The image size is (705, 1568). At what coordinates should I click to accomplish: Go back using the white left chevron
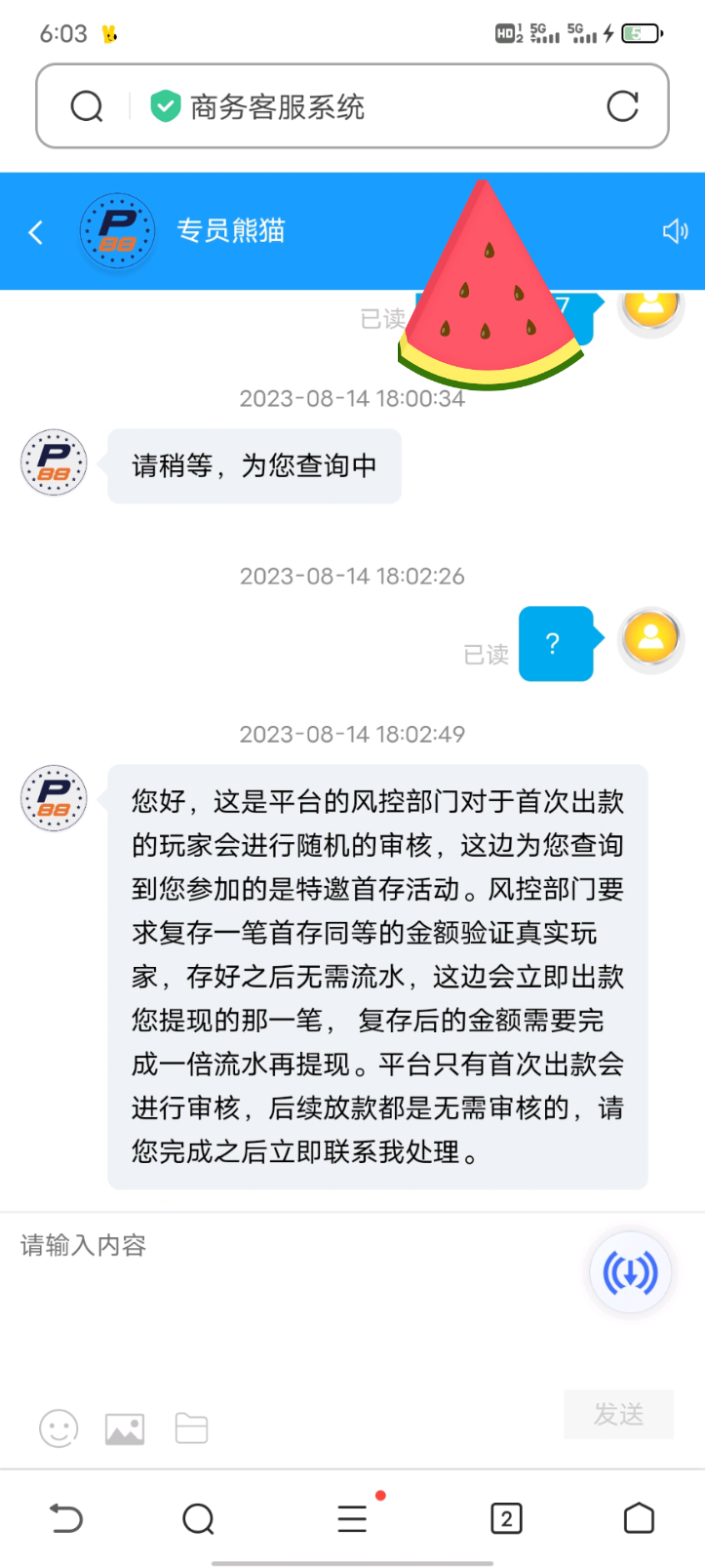click(34, 232)
